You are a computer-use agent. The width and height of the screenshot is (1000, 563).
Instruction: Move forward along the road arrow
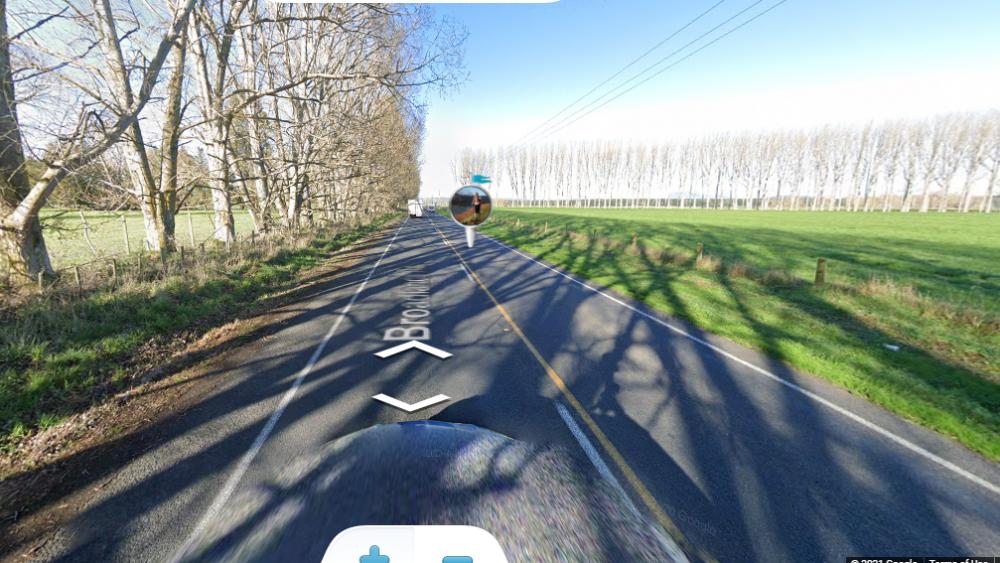coord(413,349)
